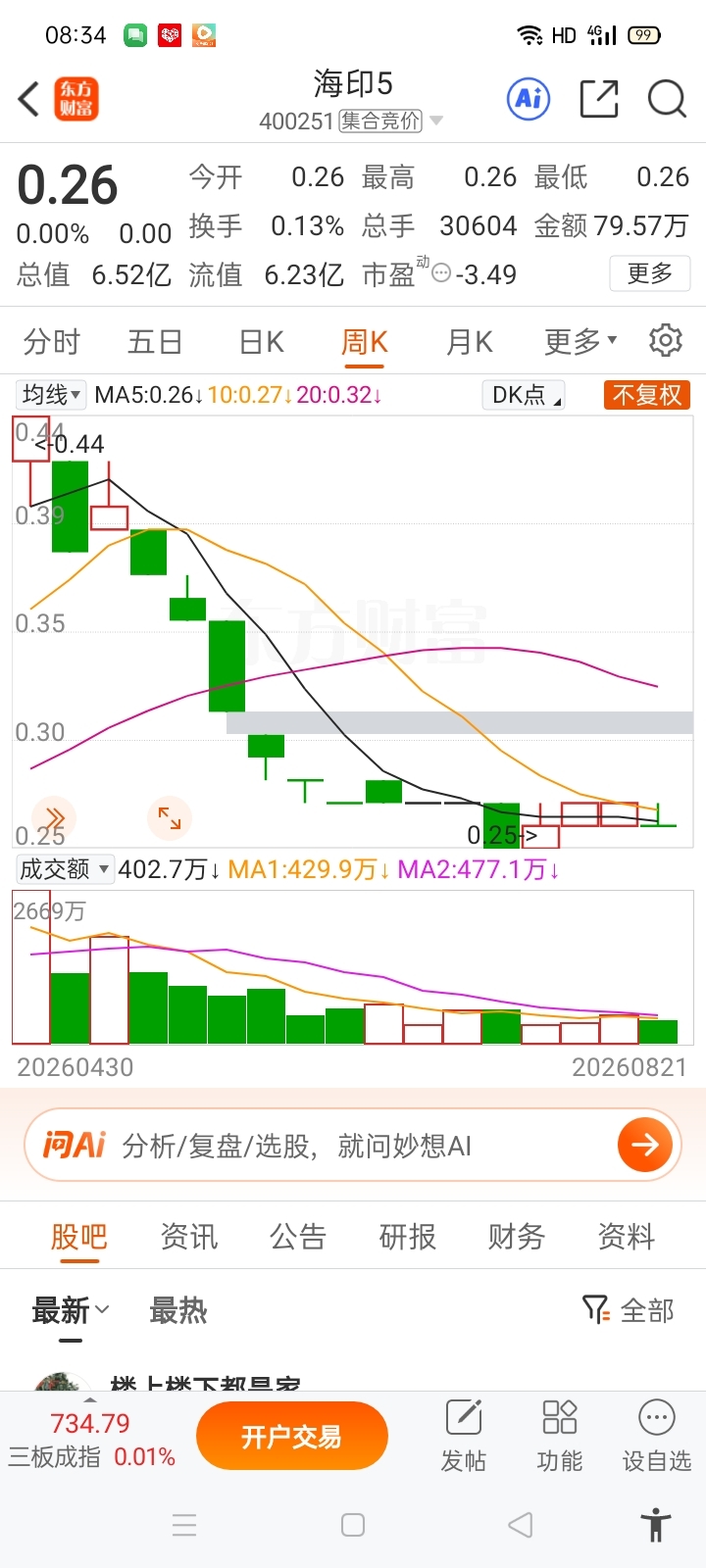Switch to the 分时 chart tab
Screen dimensions: 706x1568
click(52, 342)
